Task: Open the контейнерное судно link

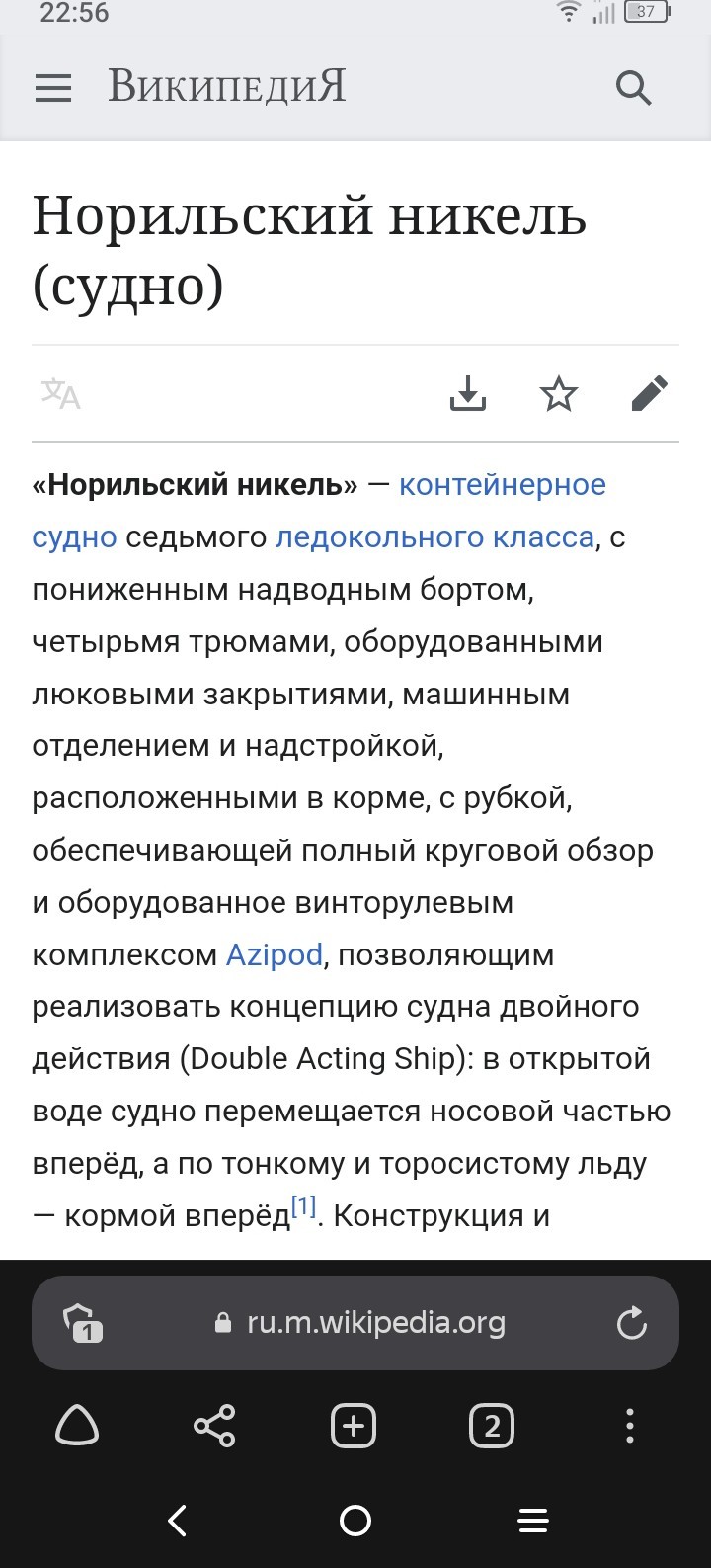Action: point(319,511)
